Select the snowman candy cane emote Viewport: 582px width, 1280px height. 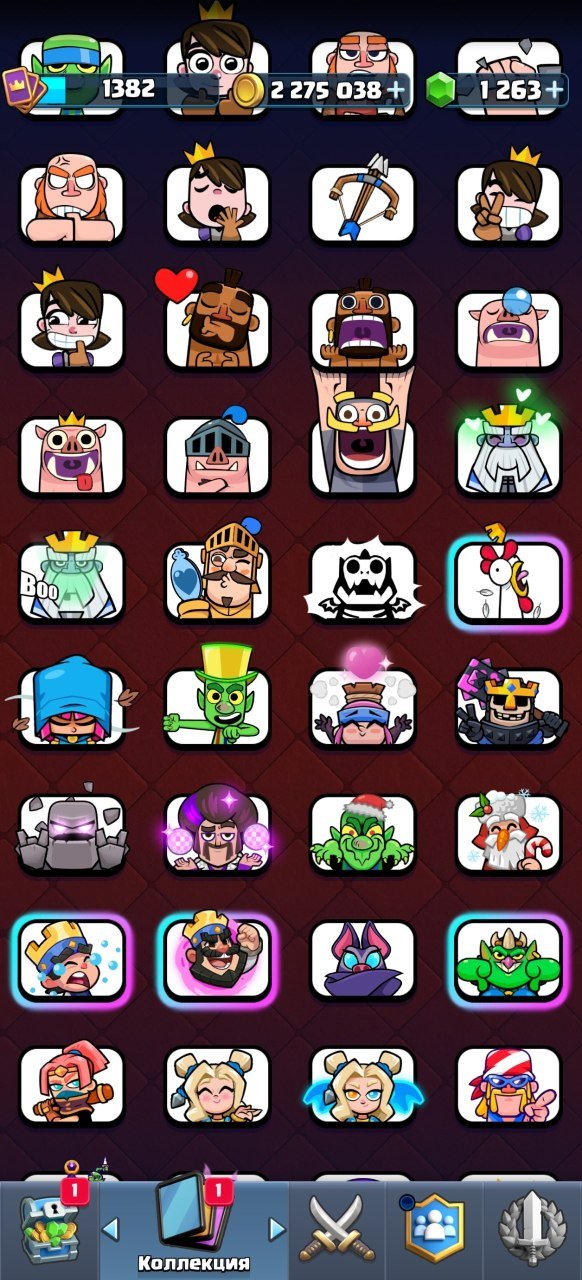pyautogui.click(x=508, y=833)
